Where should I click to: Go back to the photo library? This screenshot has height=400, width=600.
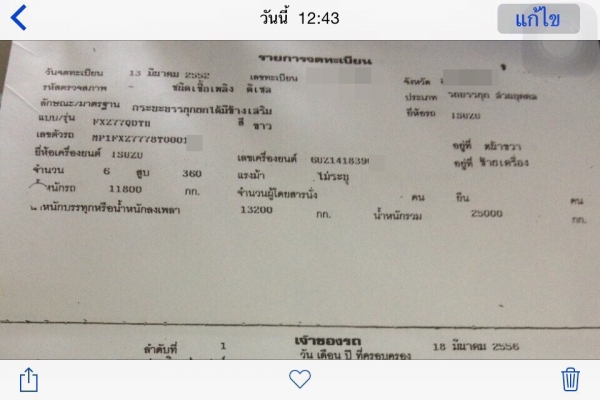click(x=19, y=18)
